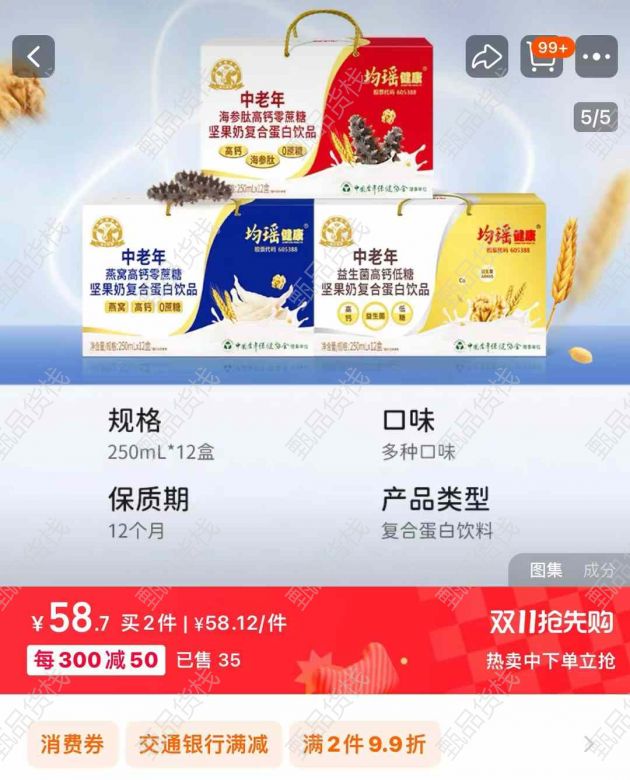This screenshot has width=630, height=780.
Task: Share this product
Action: pyautogui.click(x=487, y=57)
